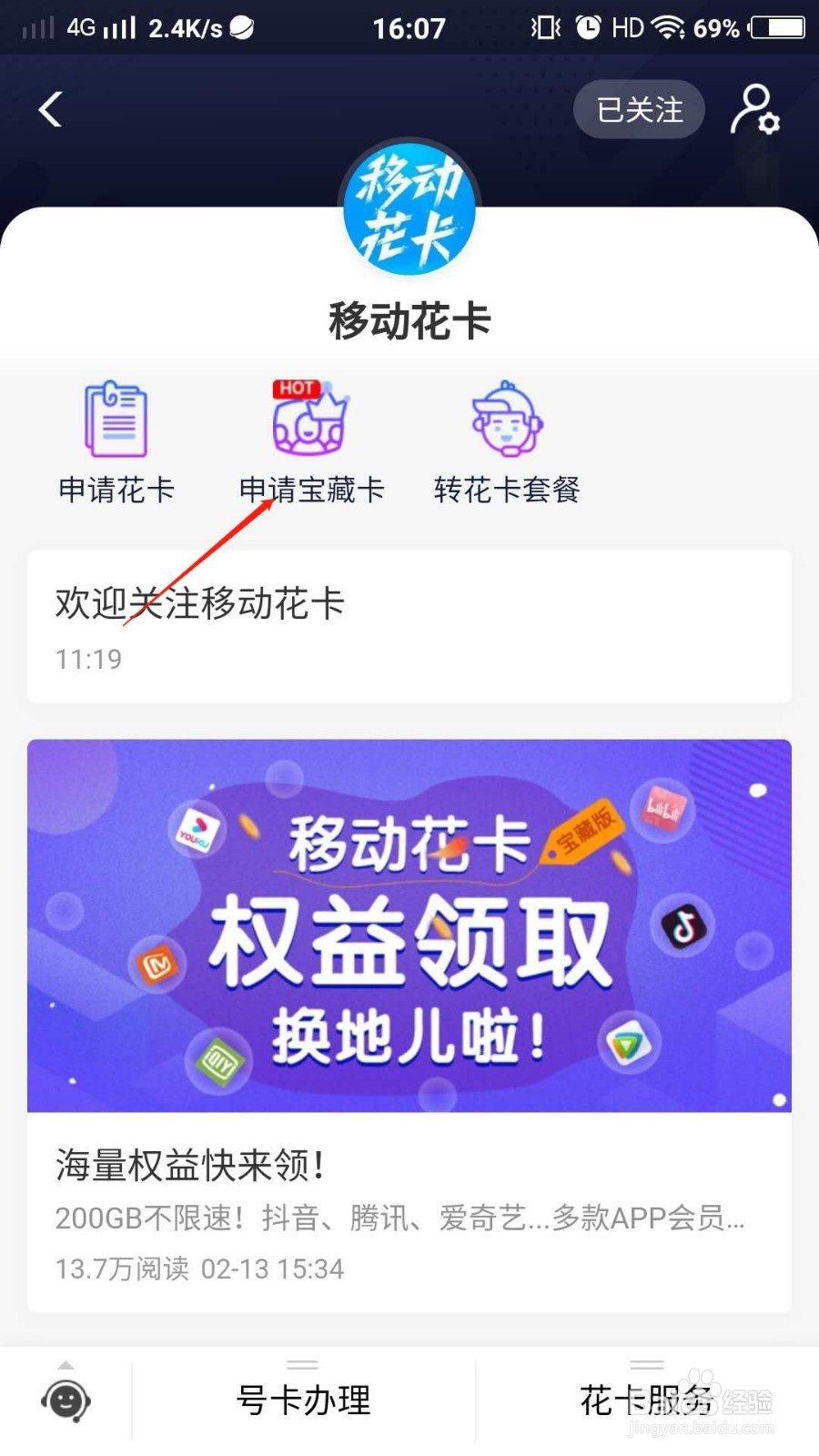Tap the HOT crown icon for 申请宝藏卡
819x1456 pixels.
pyautogui.click(x=309, y=423)
